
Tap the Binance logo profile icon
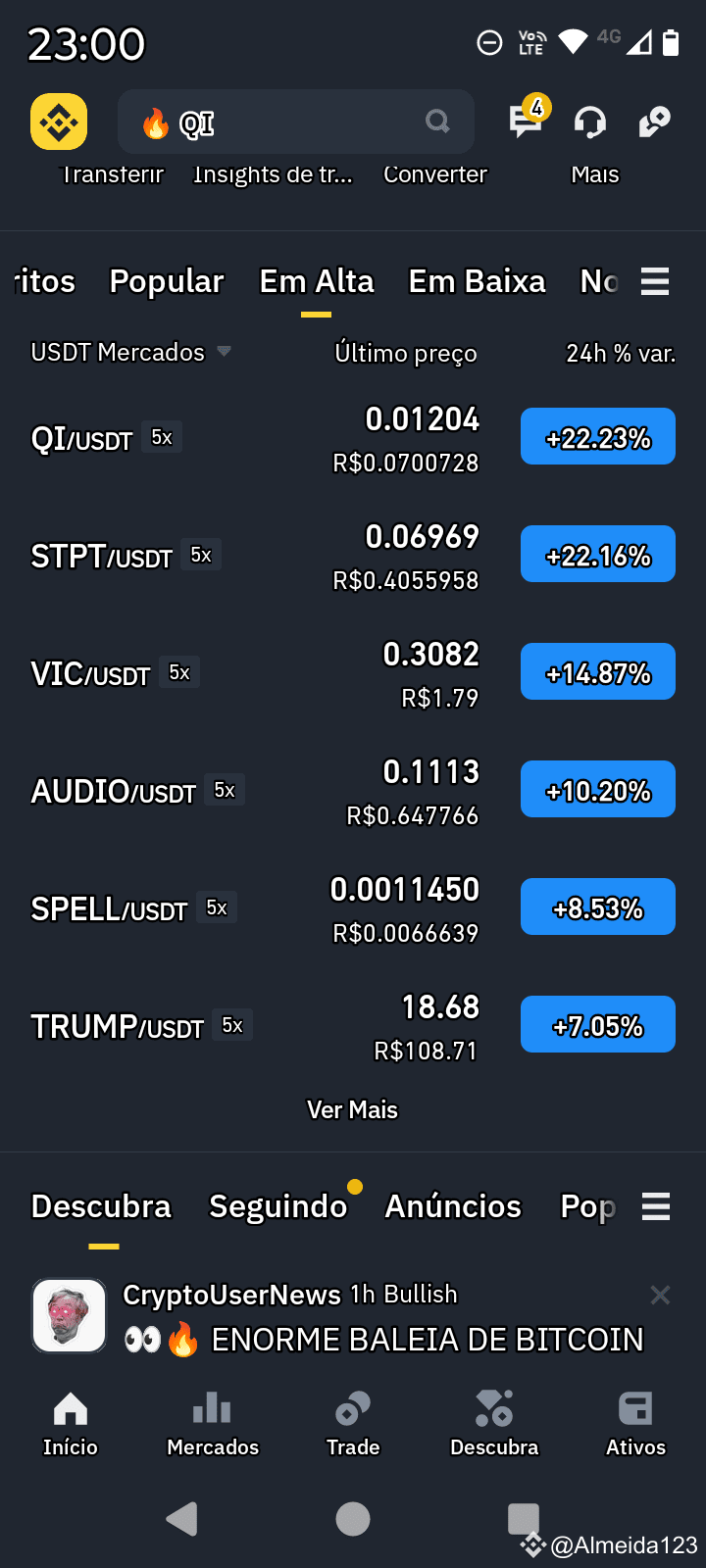coord(59,122)
